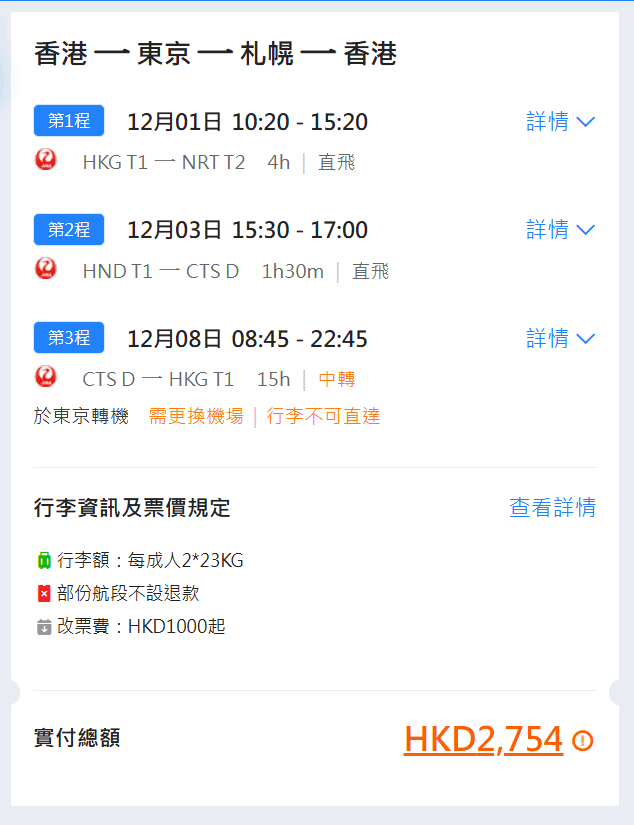
Task: Expand 詳情 for 第2程 flight
Action: (560, 230)
